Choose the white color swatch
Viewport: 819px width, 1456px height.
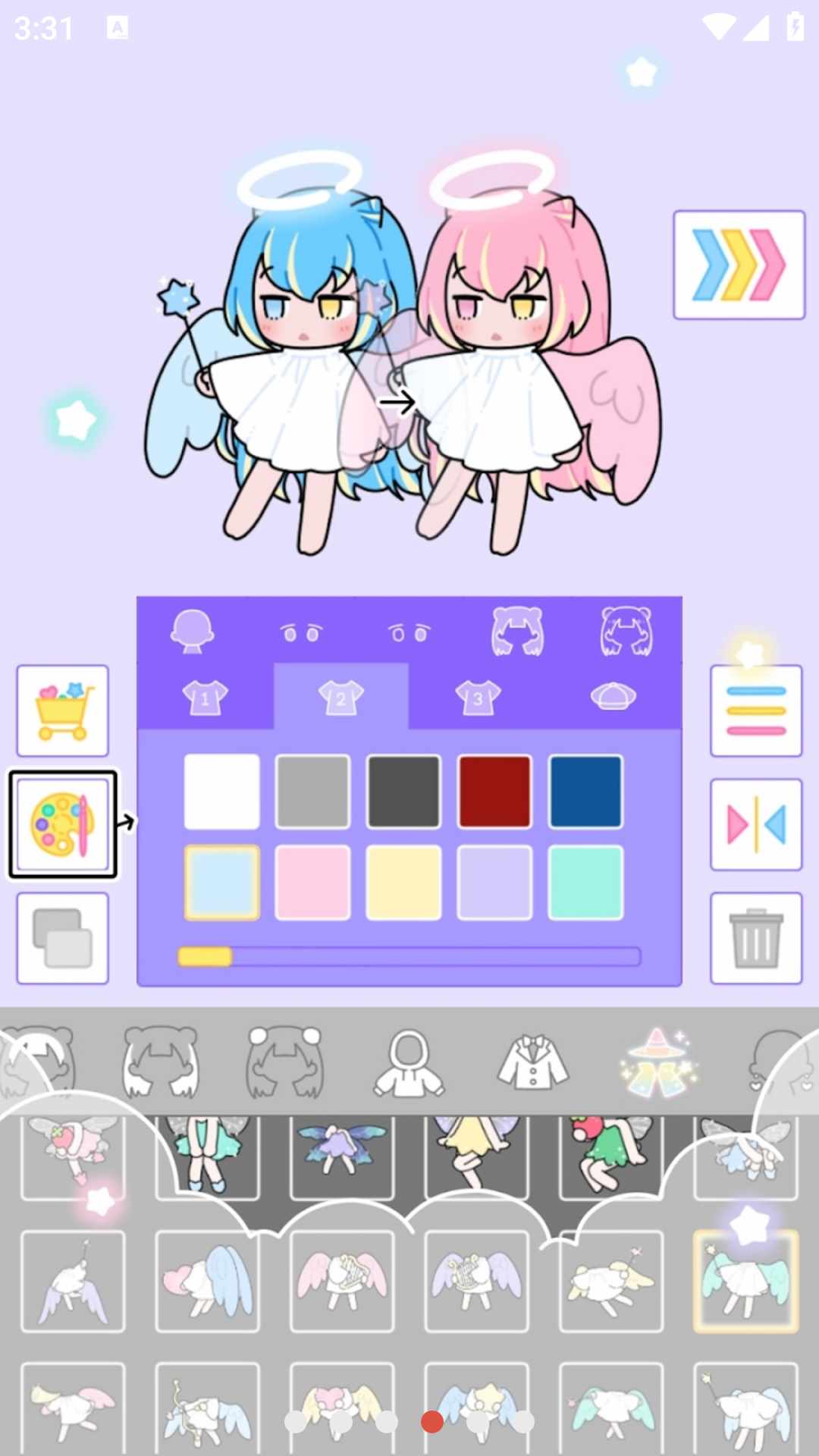pos(221,792)
